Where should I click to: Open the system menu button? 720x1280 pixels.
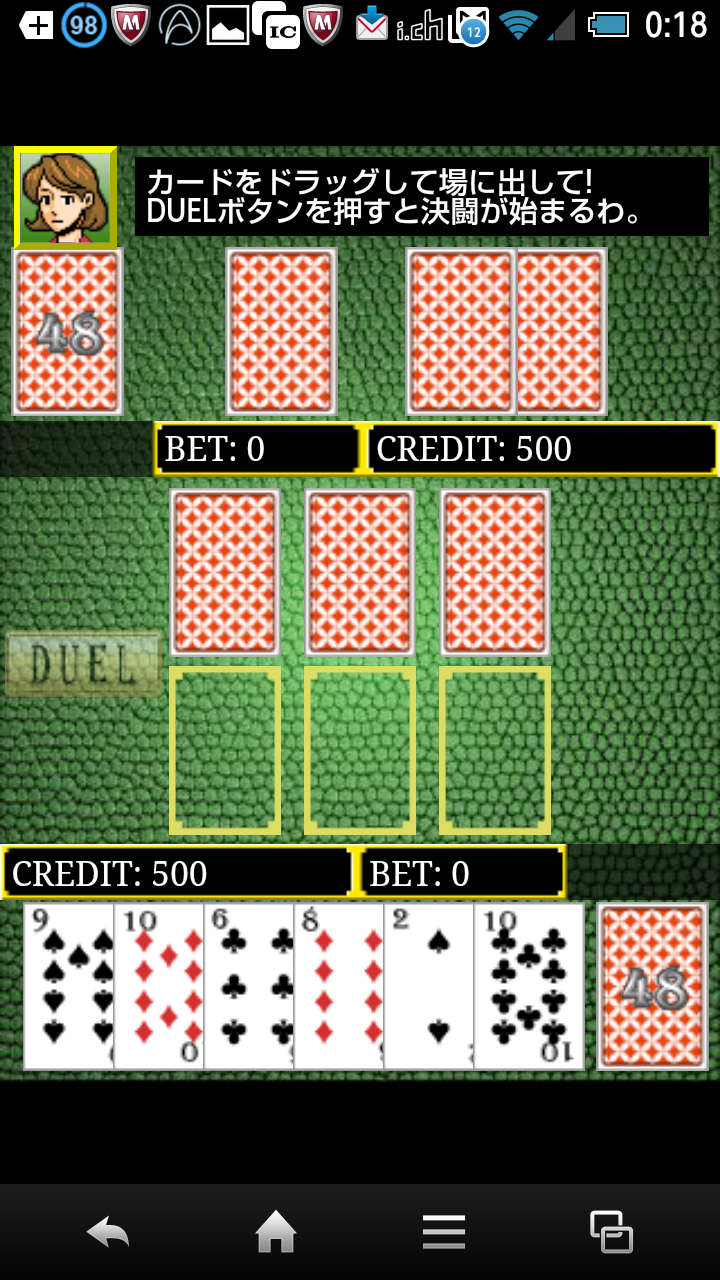coord(443,1232)
